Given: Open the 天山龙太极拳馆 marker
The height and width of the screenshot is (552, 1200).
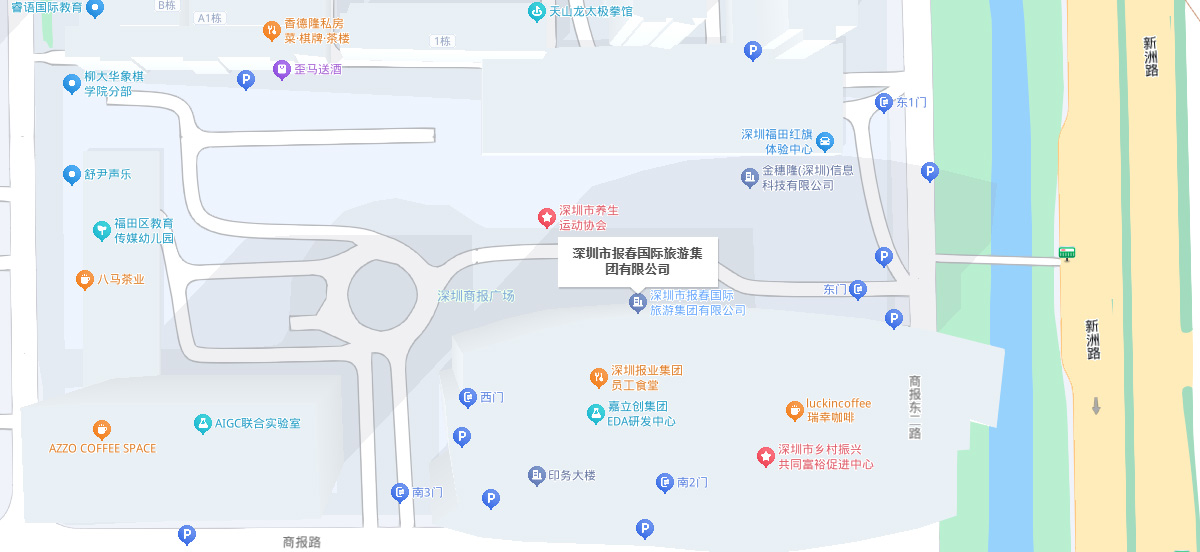Looking at the screenshot, I should click(537, 12).
